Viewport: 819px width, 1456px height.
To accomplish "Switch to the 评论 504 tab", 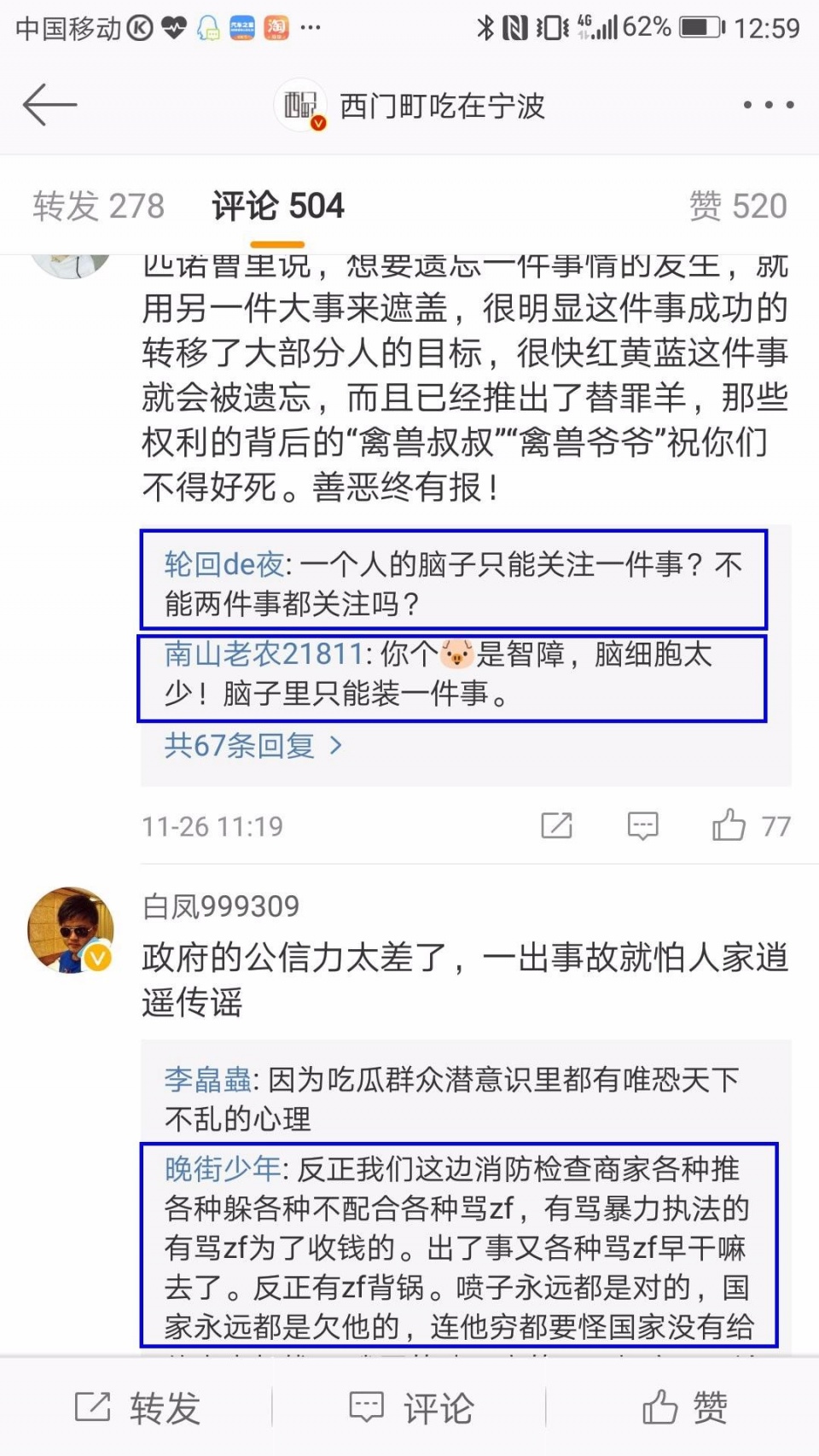I will point(278,207).
